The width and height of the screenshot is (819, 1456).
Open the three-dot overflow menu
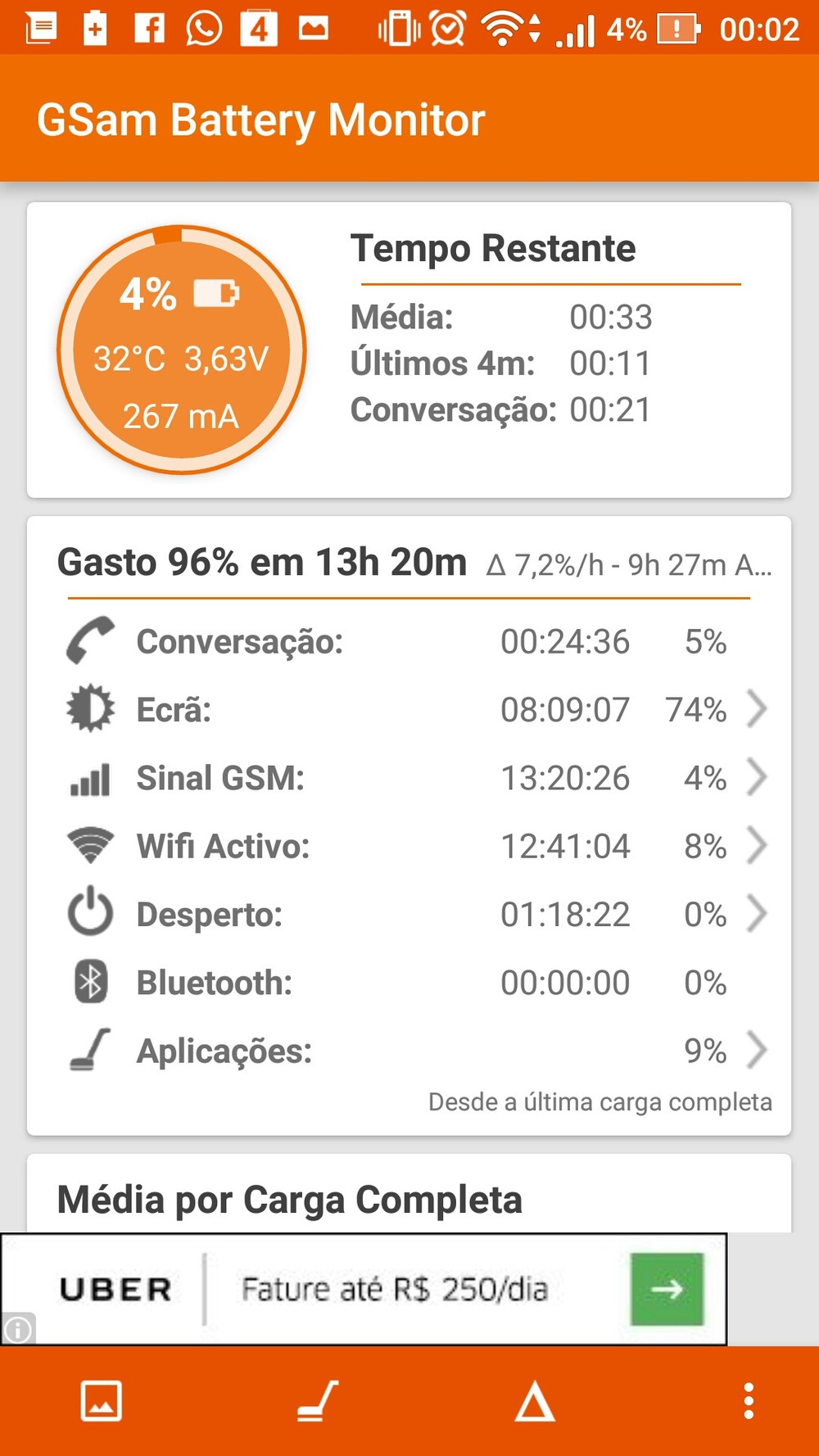(x=749, y=1401)
